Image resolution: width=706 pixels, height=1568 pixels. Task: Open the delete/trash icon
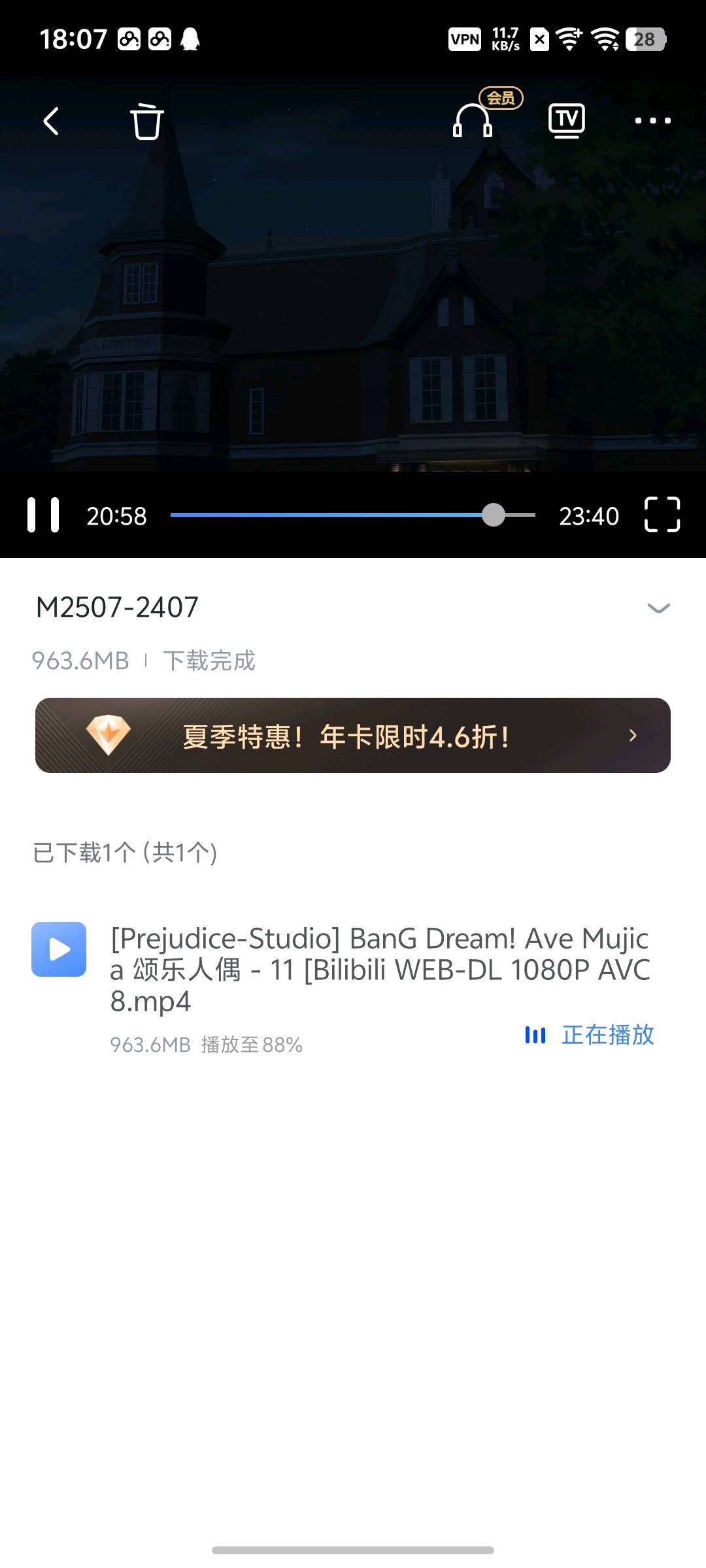click(147, 120)
